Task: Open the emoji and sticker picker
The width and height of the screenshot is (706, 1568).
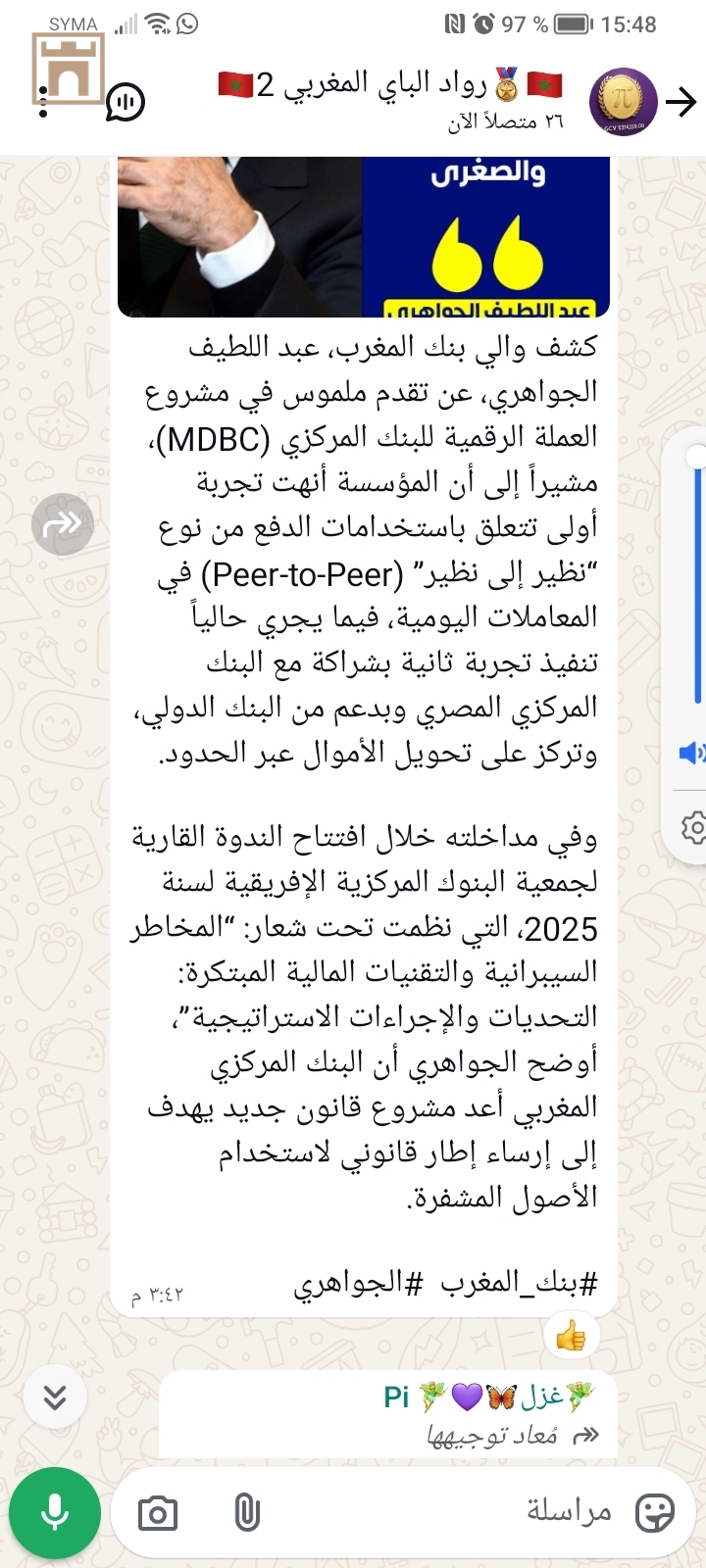Action: 654,1513
